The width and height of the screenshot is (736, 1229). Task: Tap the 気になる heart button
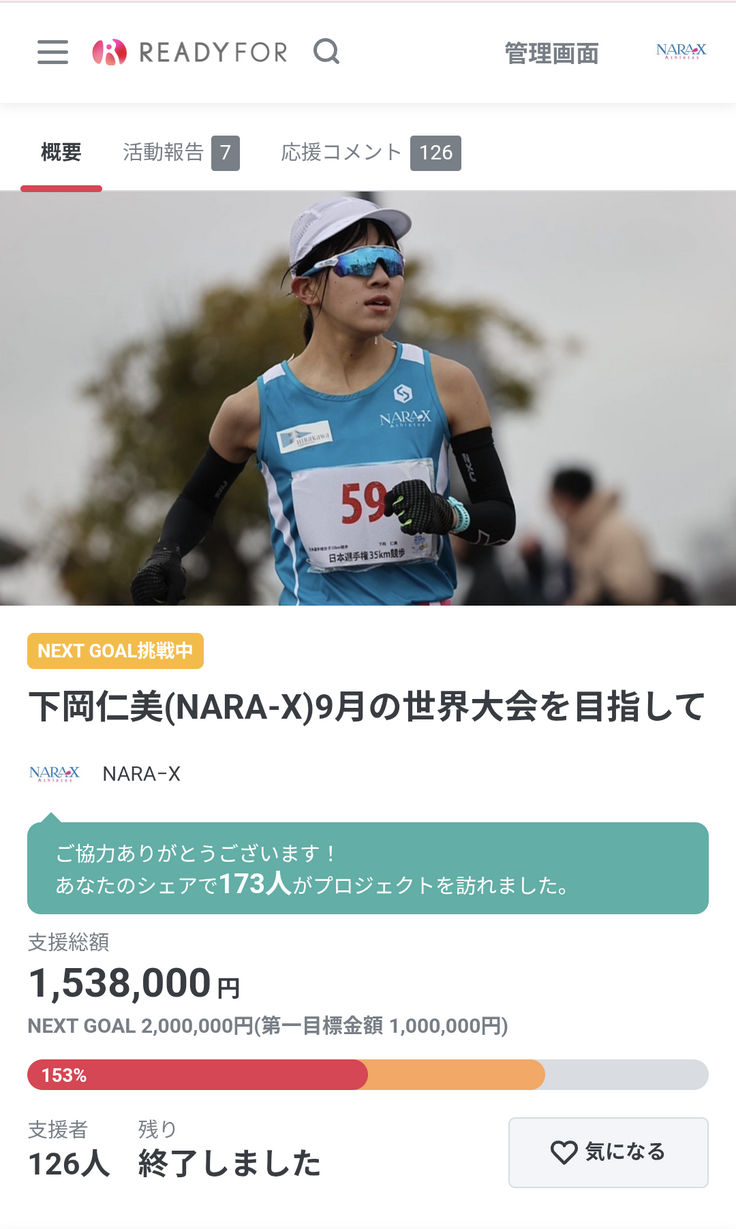(x=608, y=1152)
